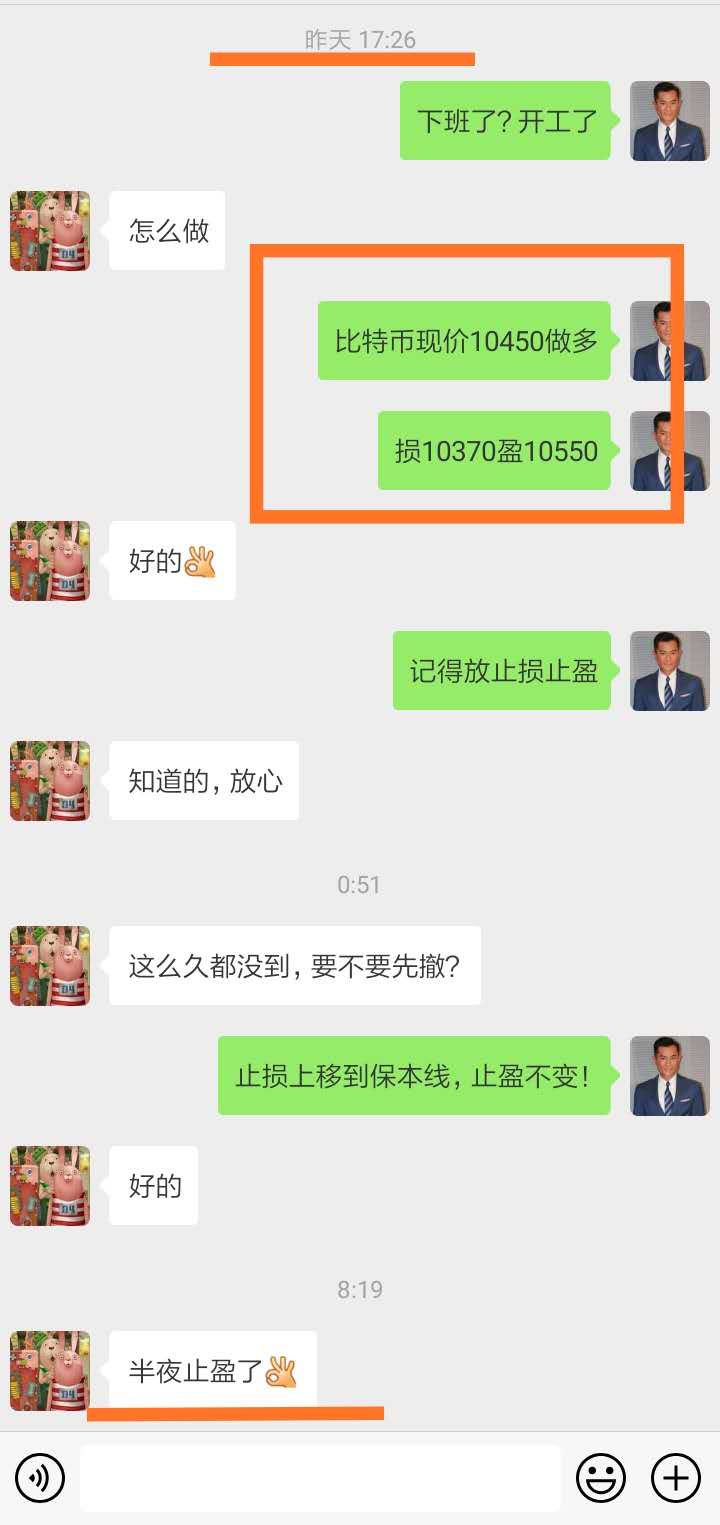Open sender avatar beside 下班了?开工了
720x1525 pixels.
click(x=669, y=121)
